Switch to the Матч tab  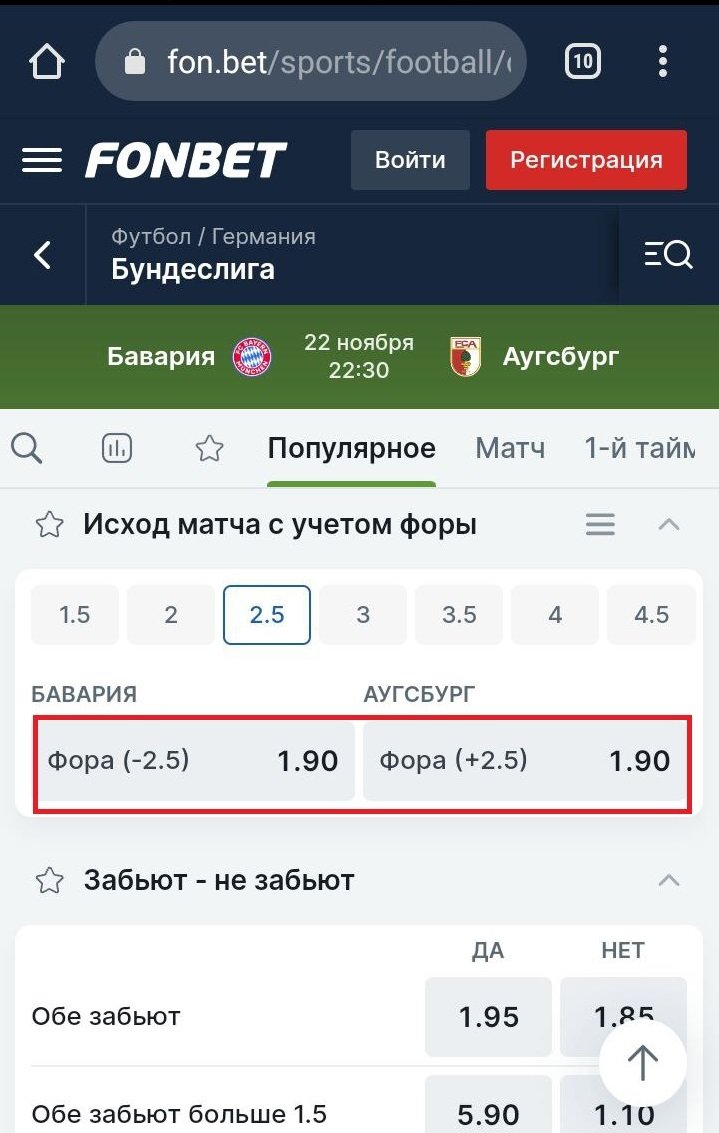click(x=510, y=448)
